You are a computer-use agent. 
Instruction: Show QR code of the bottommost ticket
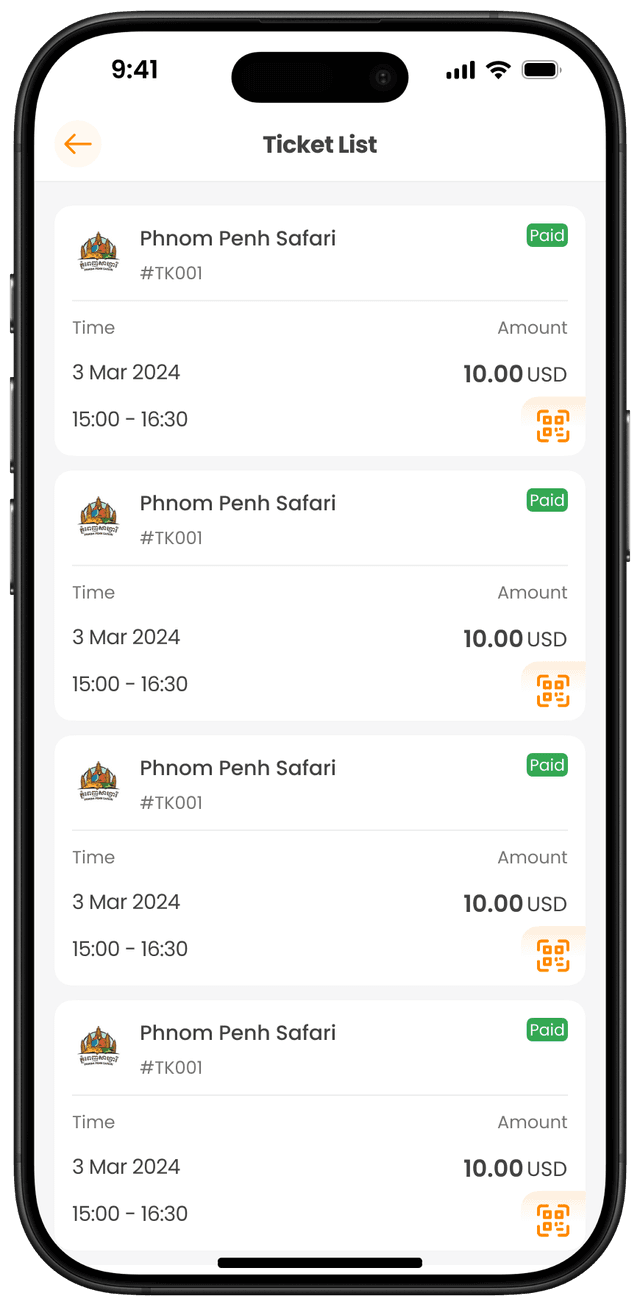click(x=553, y=1219)
